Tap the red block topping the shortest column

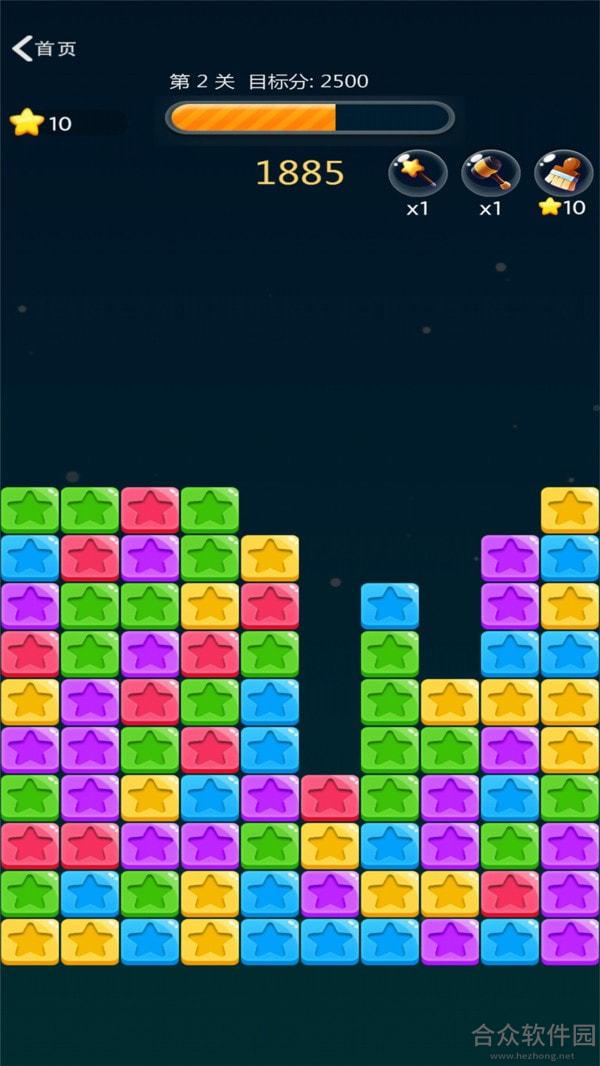tap(330, 797)
